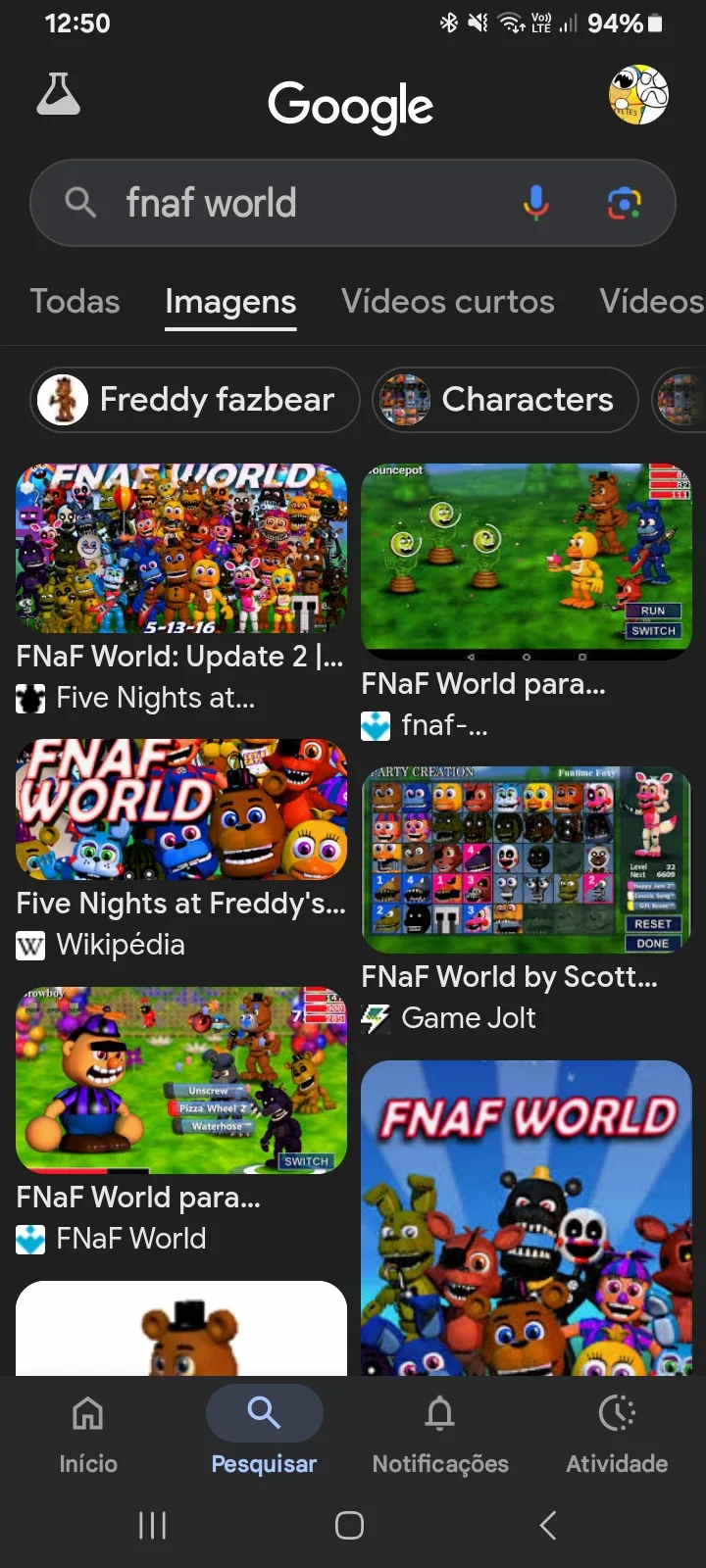Open the Game Jolt FNaF World result

point(527,859)
